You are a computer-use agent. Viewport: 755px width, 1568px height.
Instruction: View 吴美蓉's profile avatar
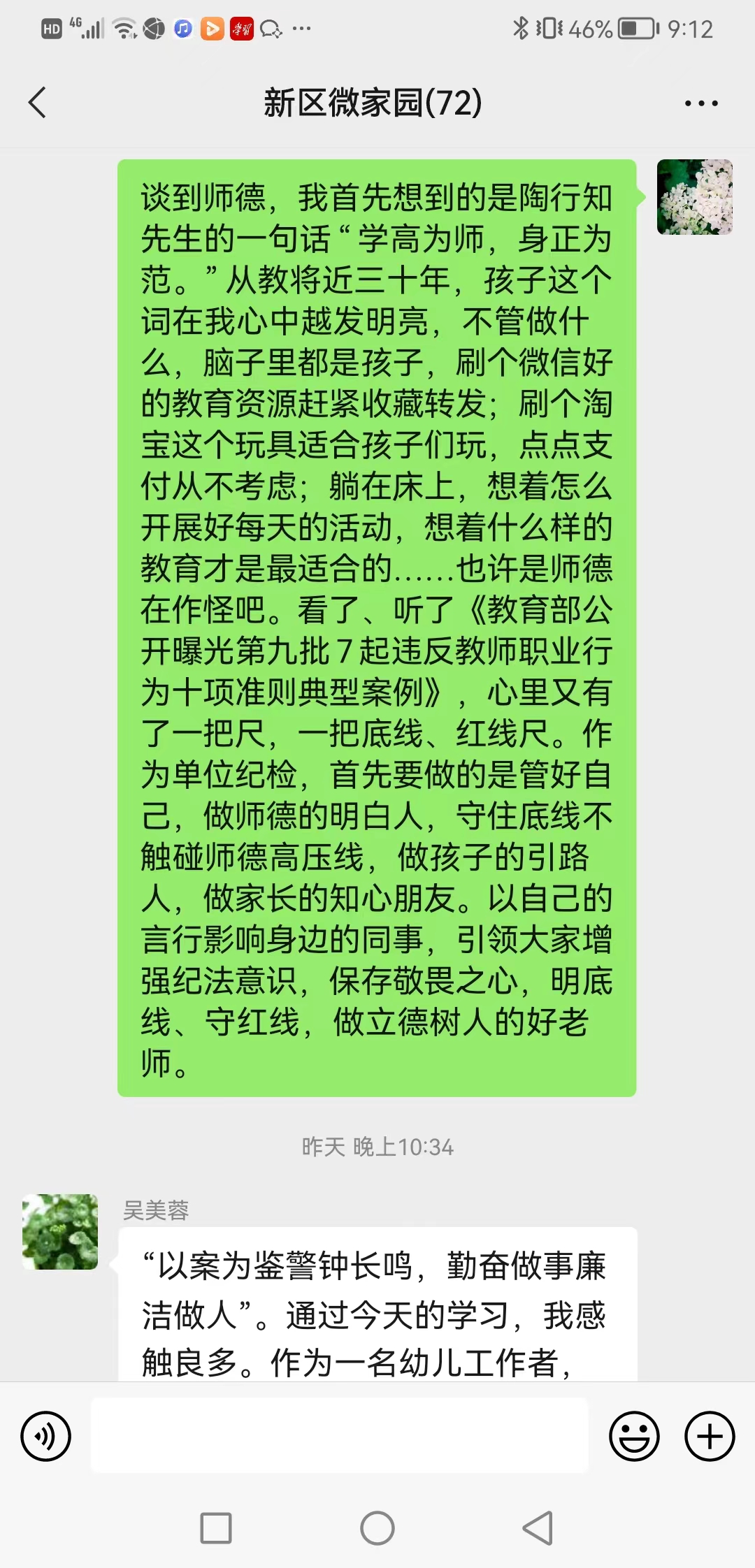[x=60, y=1232]
